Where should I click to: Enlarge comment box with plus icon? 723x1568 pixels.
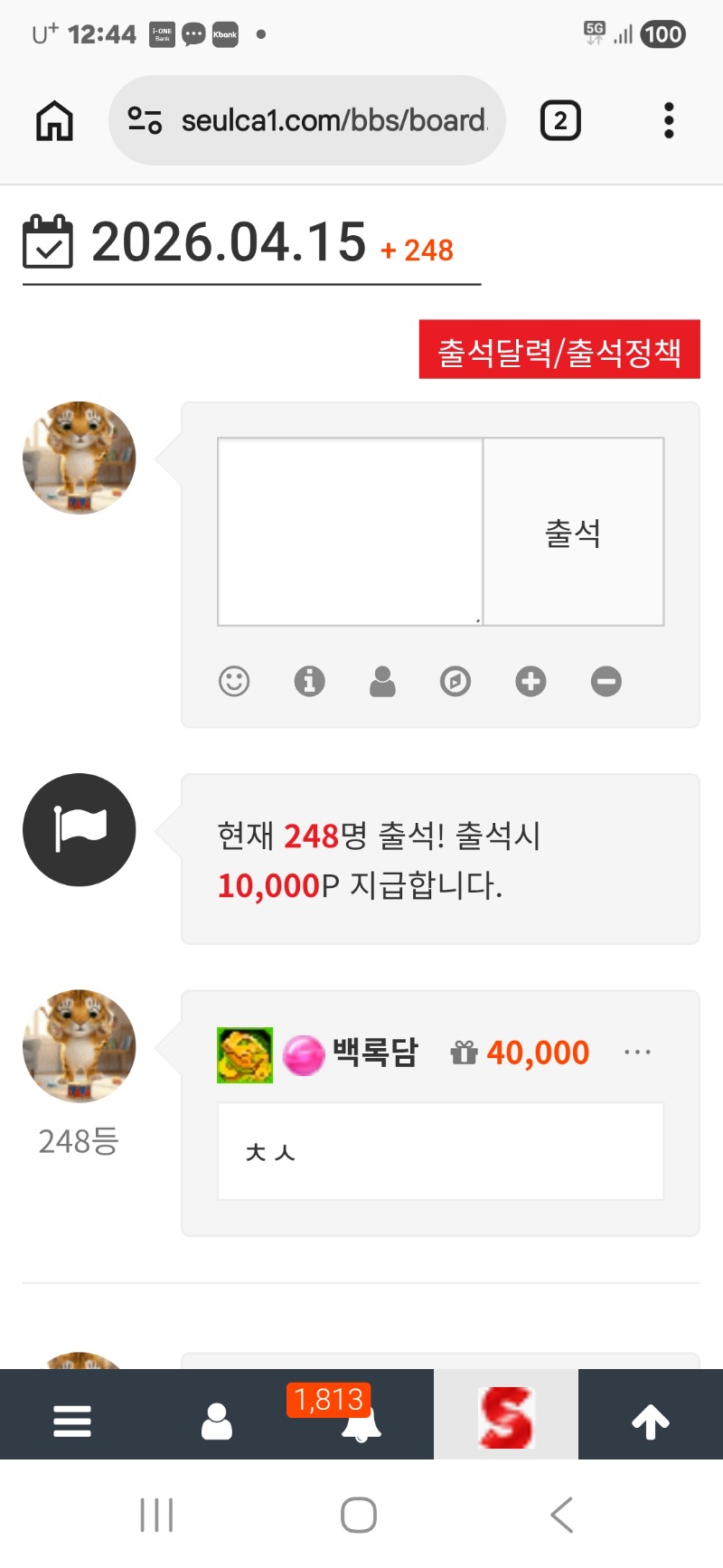[531, 681]
